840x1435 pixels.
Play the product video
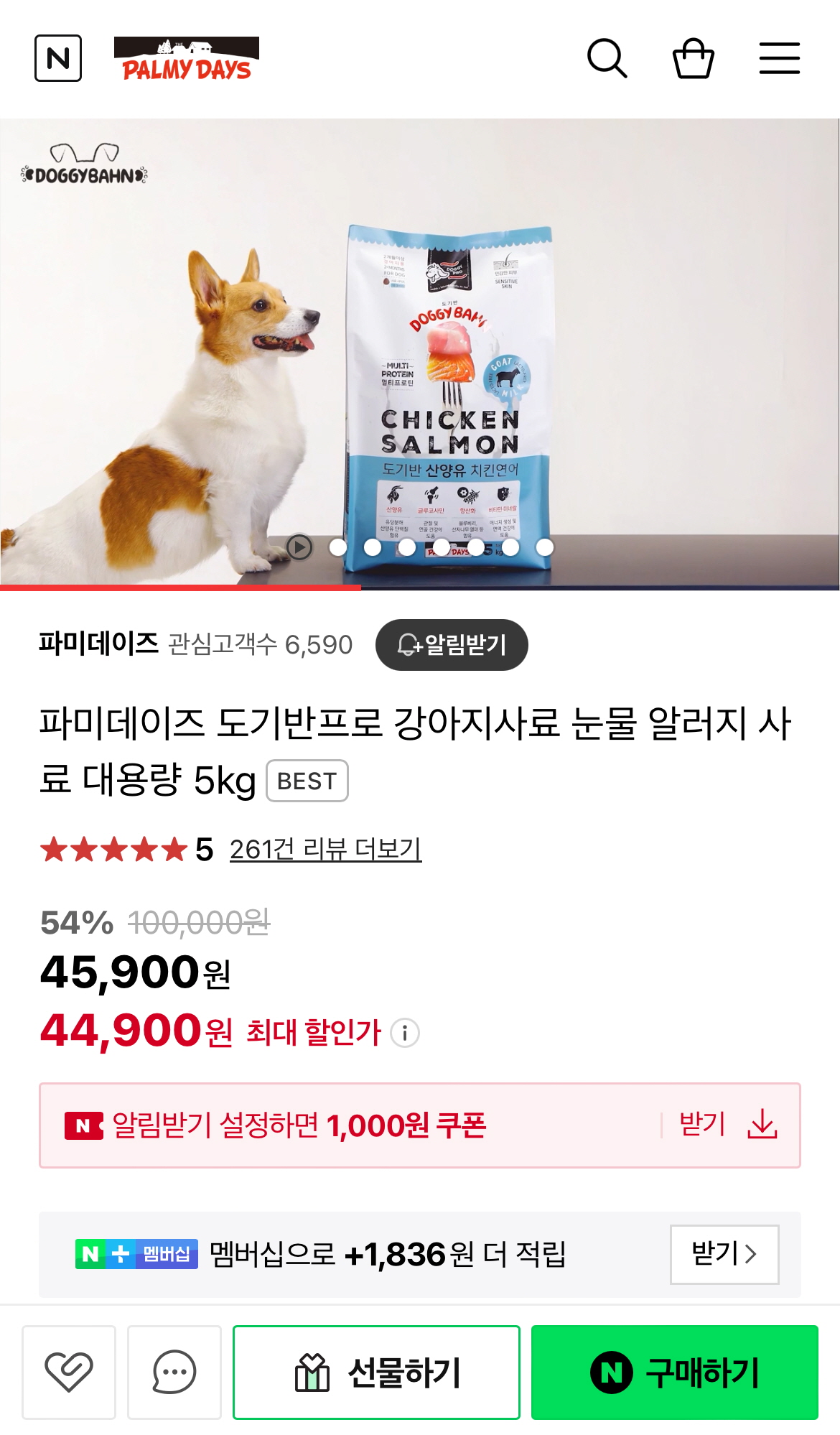[x=301, y=549]
